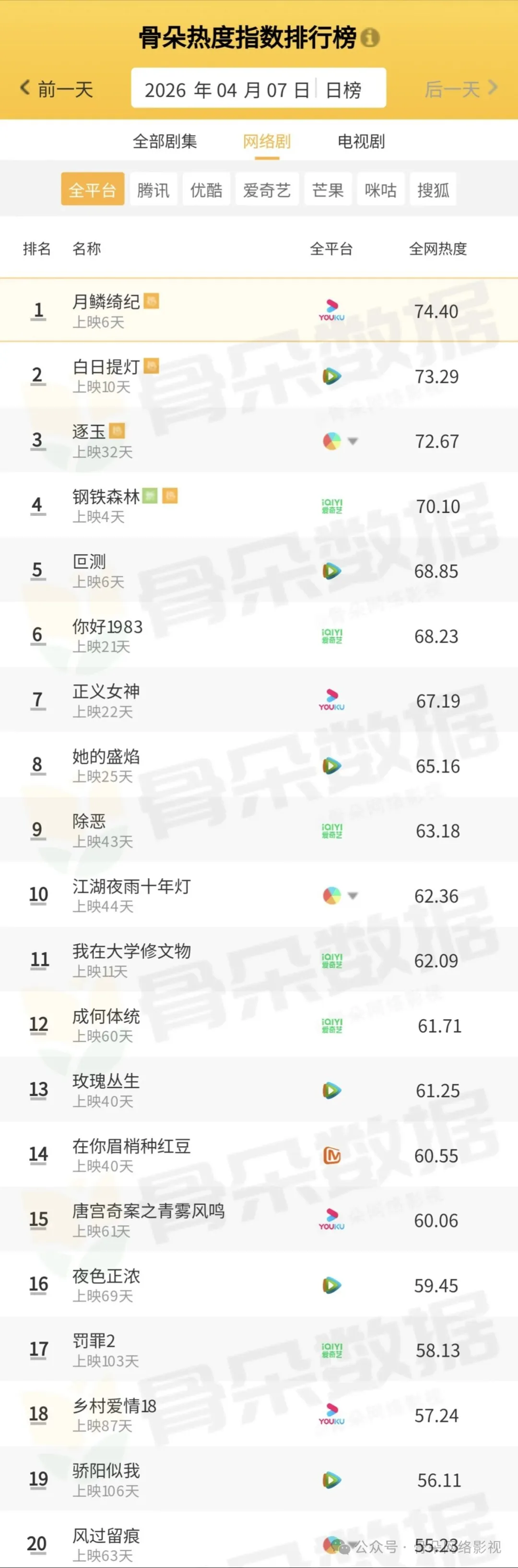Filter rankings by 搜狐
The image size is (518, 1568).
tap(433, 190)
